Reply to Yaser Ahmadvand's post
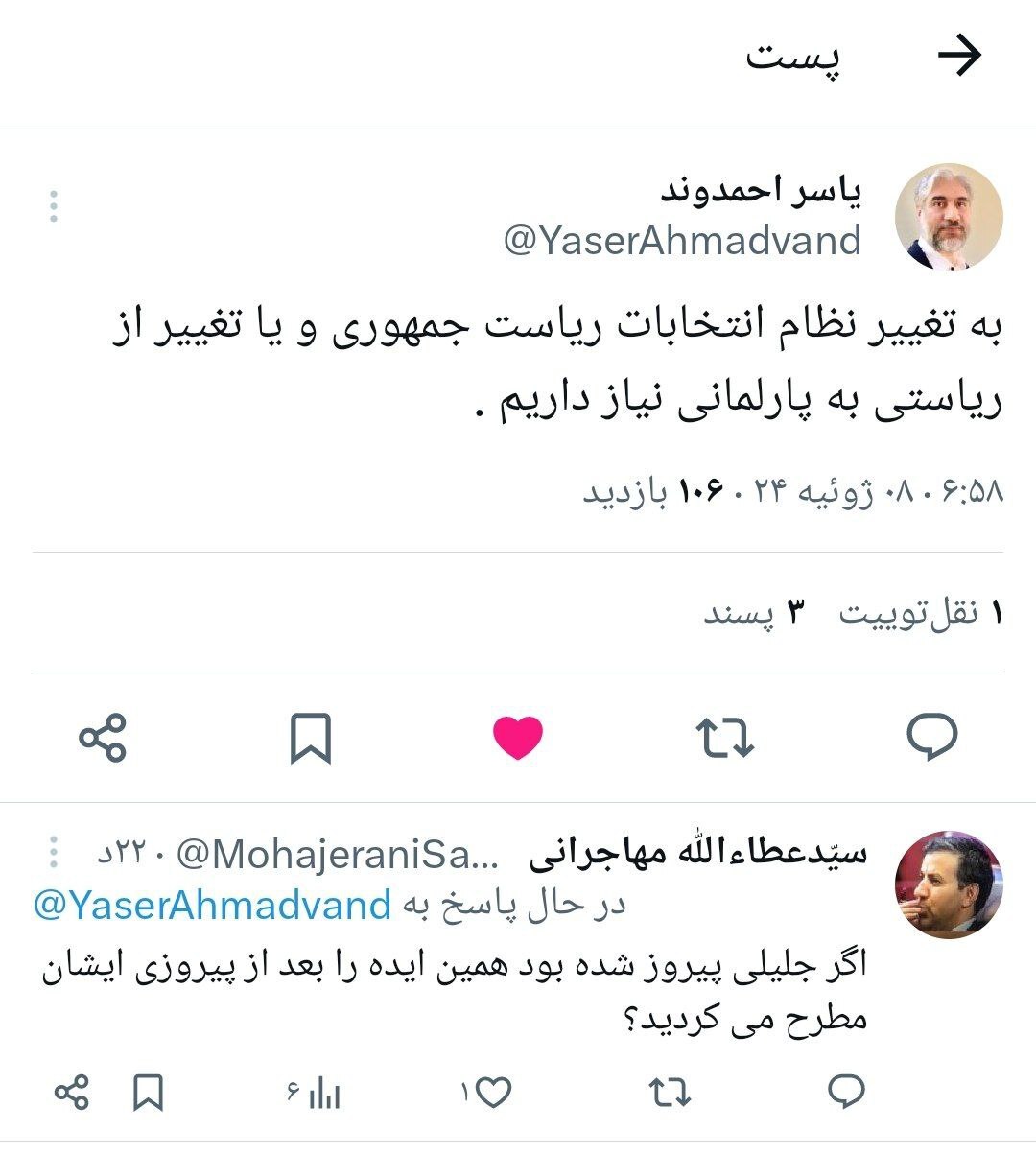 (x=931, y=738)
